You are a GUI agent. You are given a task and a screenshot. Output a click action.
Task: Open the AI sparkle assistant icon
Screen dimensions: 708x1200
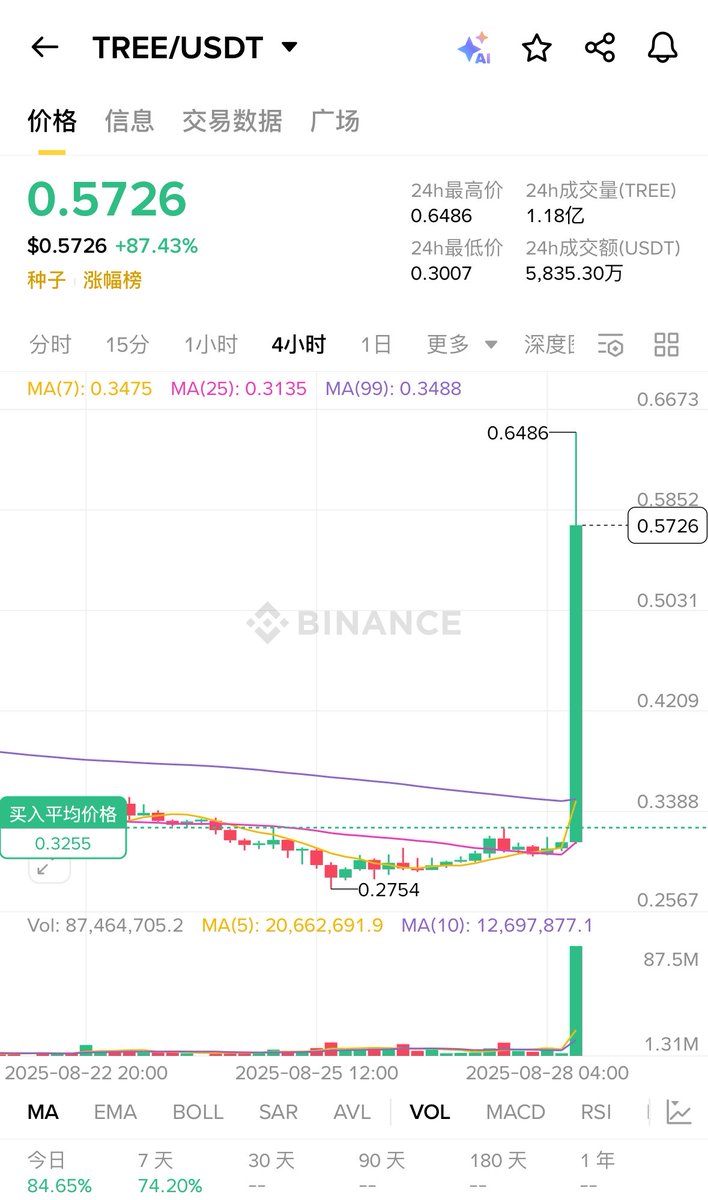474,48
